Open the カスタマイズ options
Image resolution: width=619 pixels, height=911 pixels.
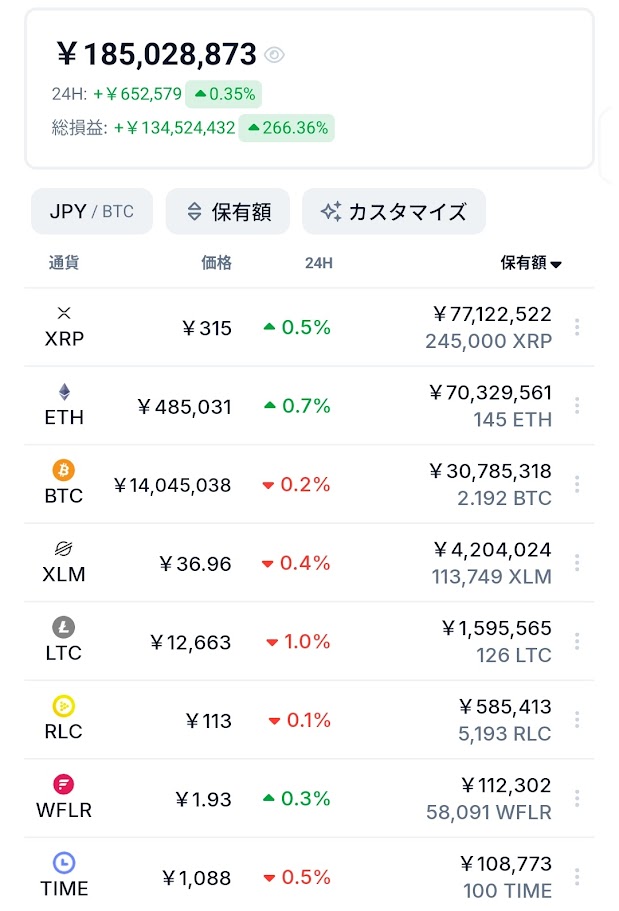[393, 211]
